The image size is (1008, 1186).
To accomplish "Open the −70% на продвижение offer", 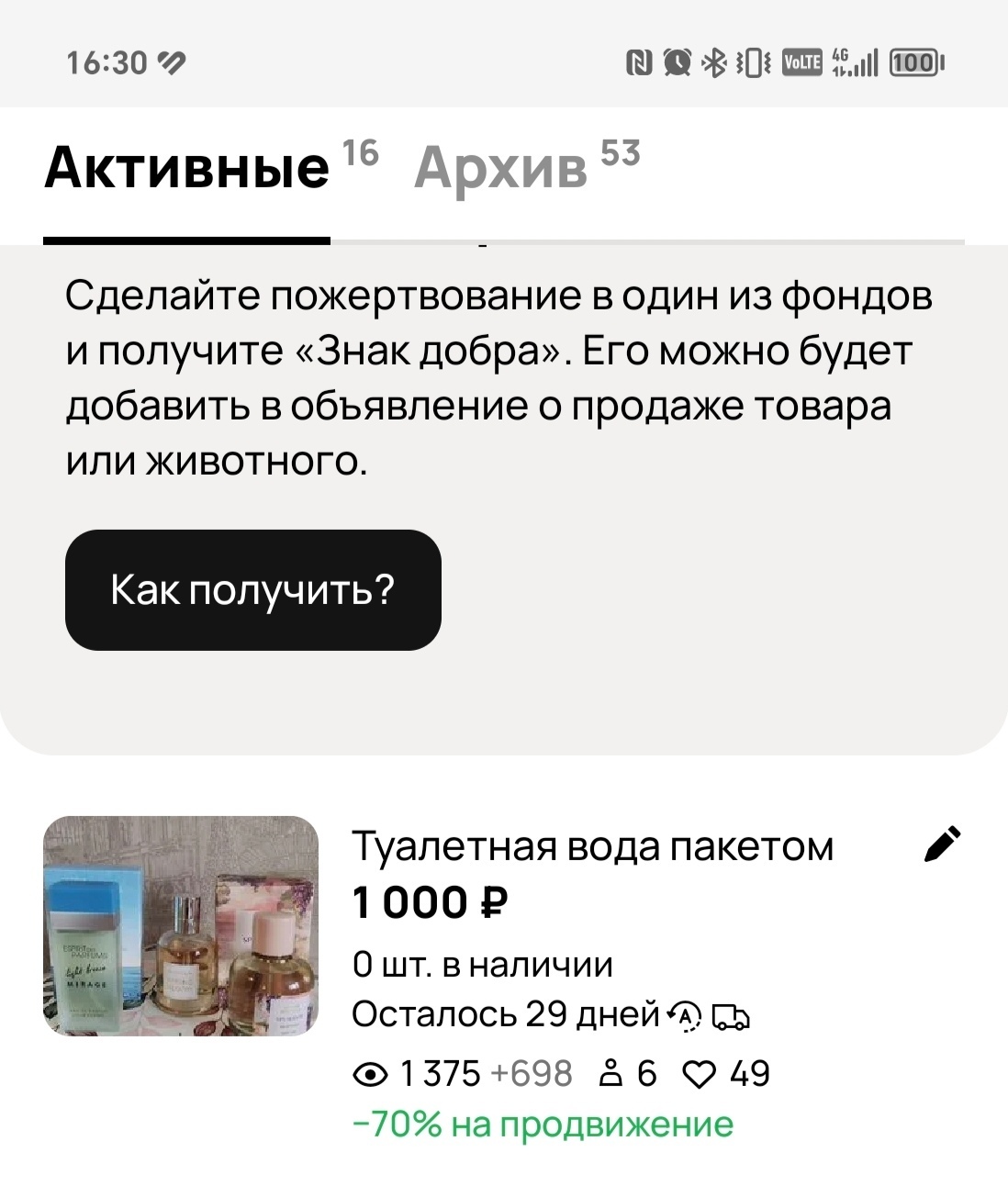I will coord(543,1124).
